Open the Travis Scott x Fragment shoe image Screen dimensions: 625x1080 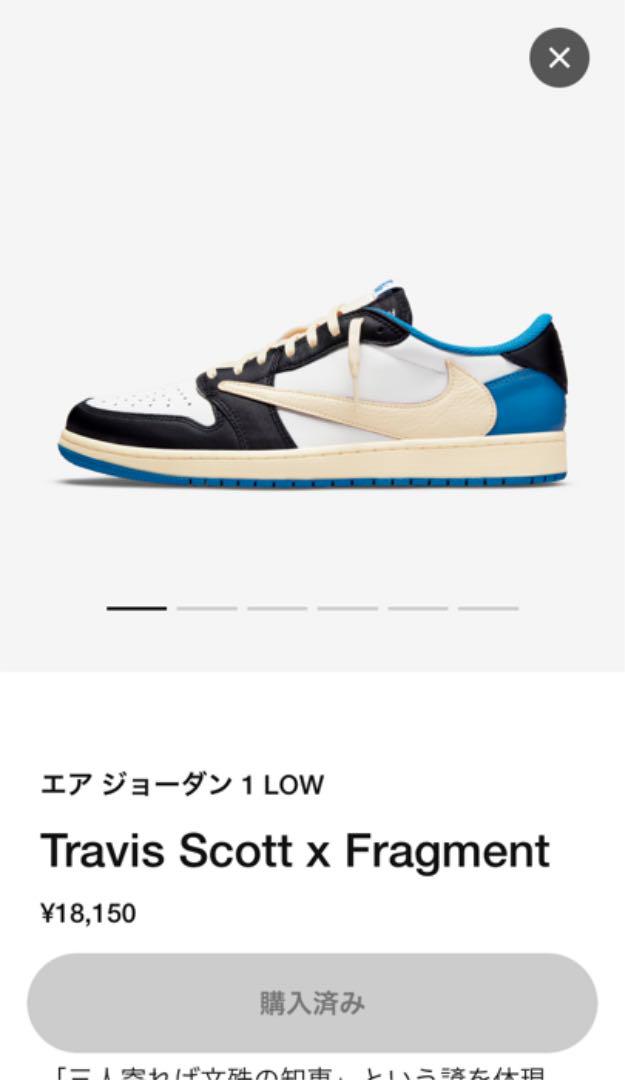[312, 388]
